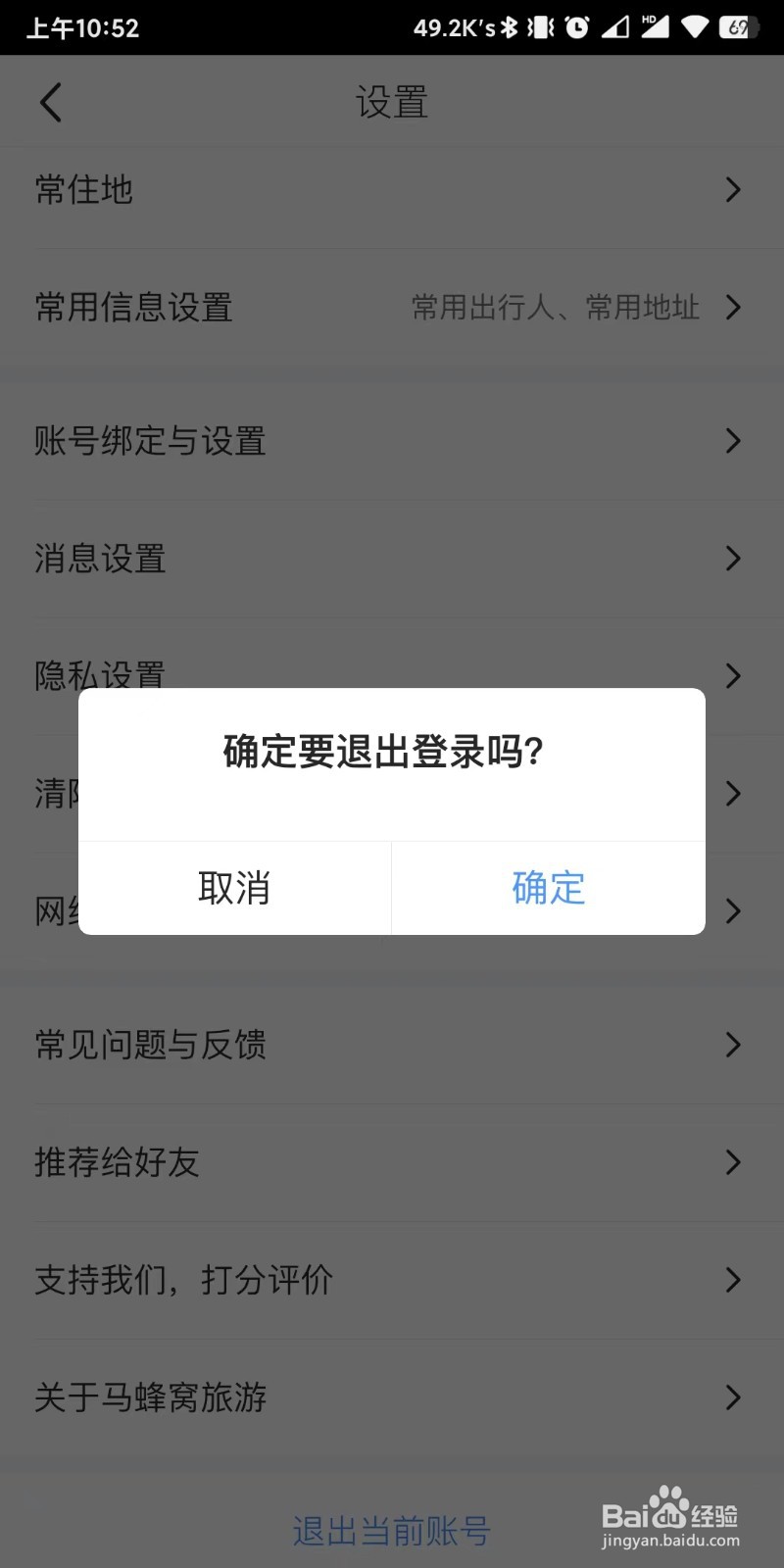Tap the 上午10:52 clock in the status bar

(x=82, y=26)
